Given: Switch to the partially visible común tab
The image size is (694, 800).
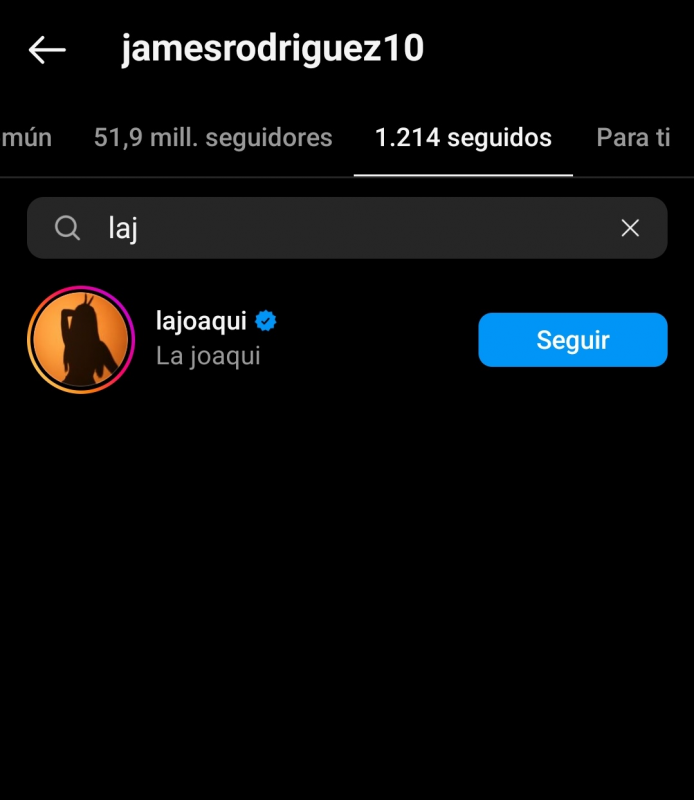Looking at the screenshot, I should point(26,138).
